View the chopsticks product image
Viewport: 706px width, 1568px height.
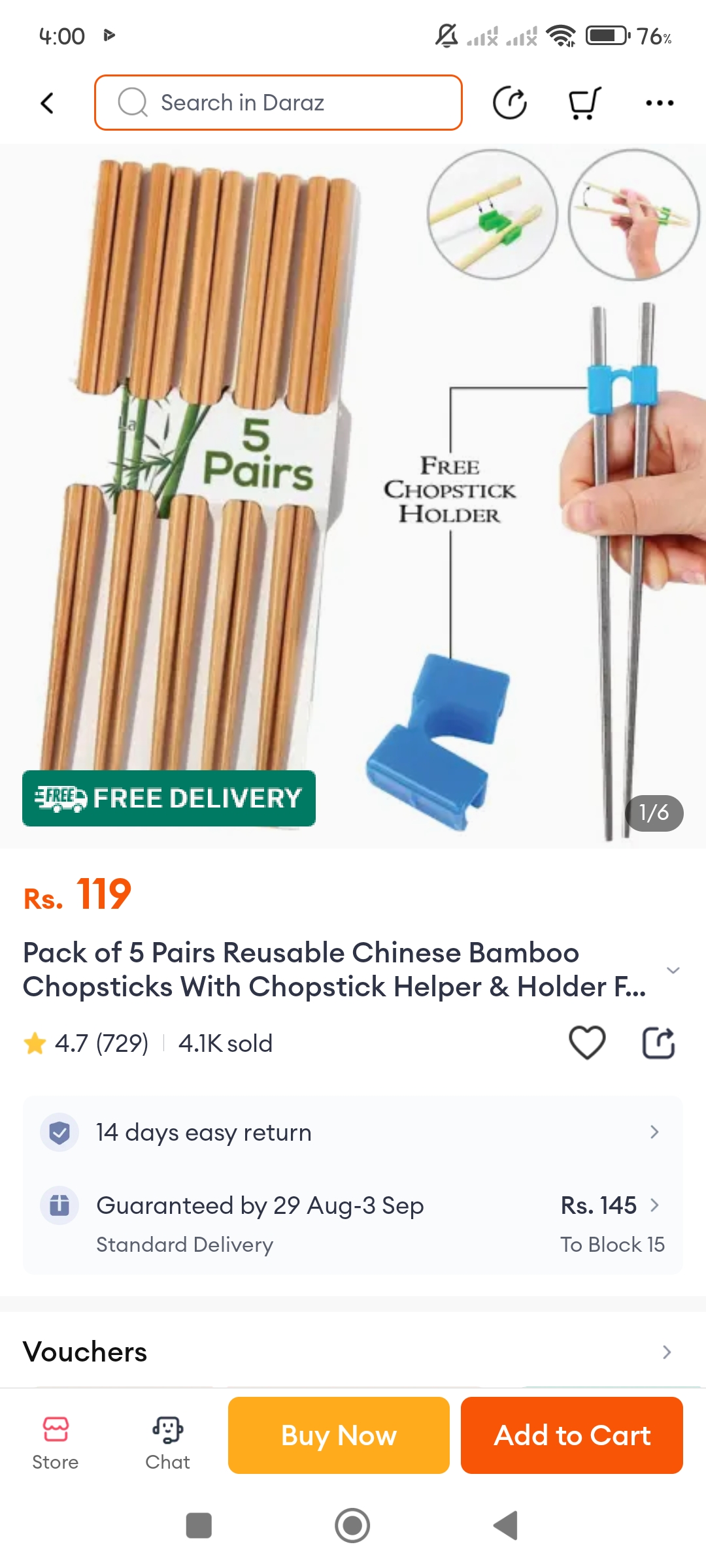[353, 497]
